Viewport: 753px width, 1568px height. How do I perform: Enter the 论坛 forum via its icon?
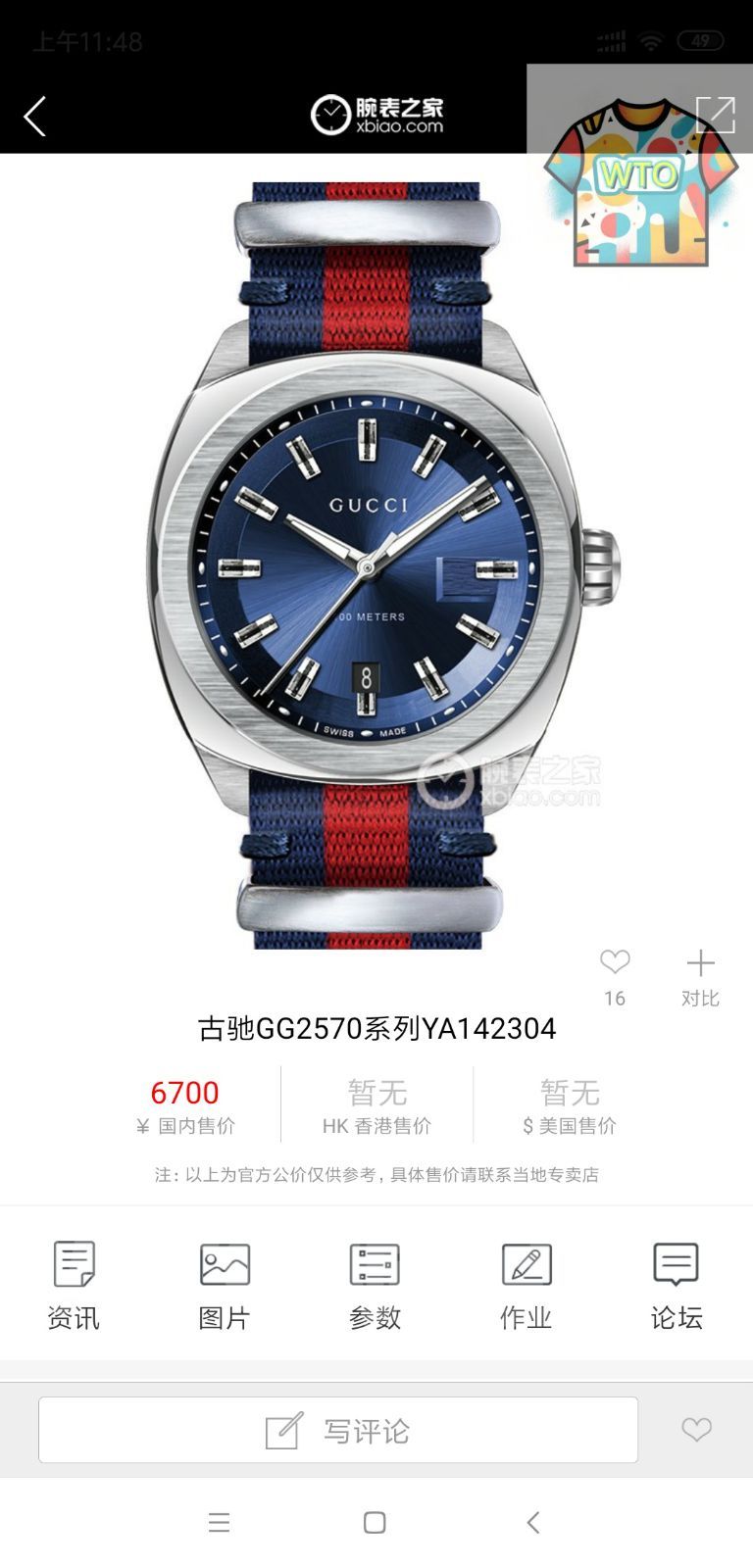pyautogui.click(x=677, y=1267)
